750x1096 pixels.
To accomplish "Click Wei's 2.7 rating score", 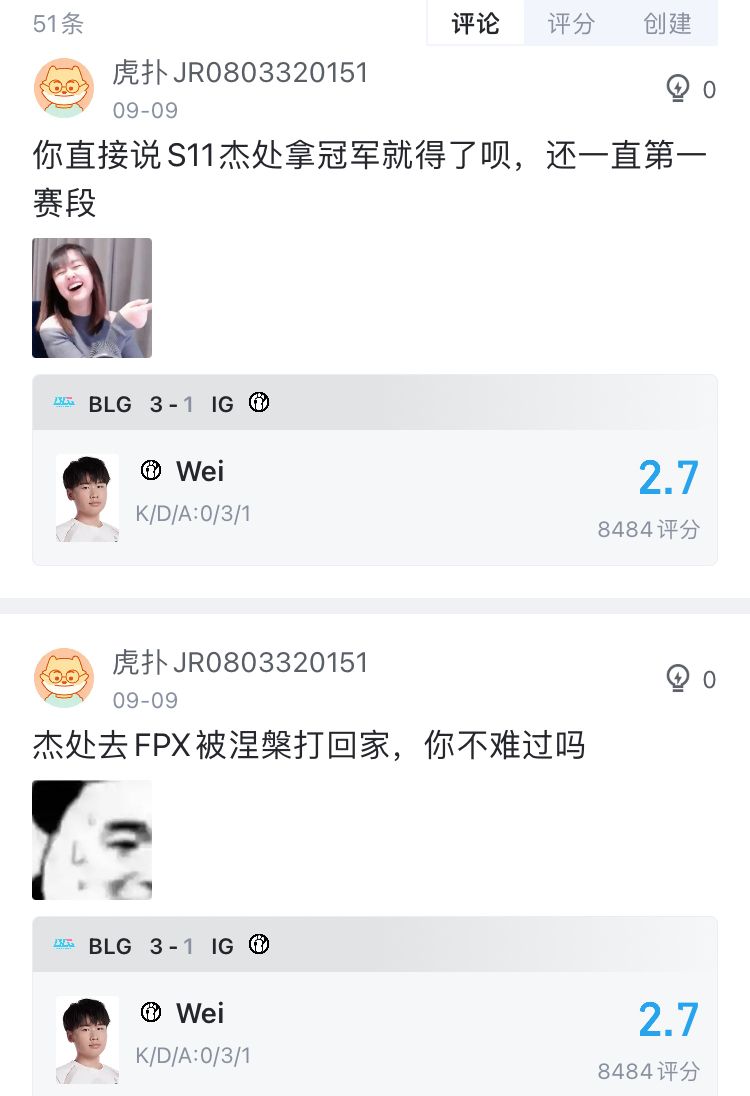I will pos(668,480).
